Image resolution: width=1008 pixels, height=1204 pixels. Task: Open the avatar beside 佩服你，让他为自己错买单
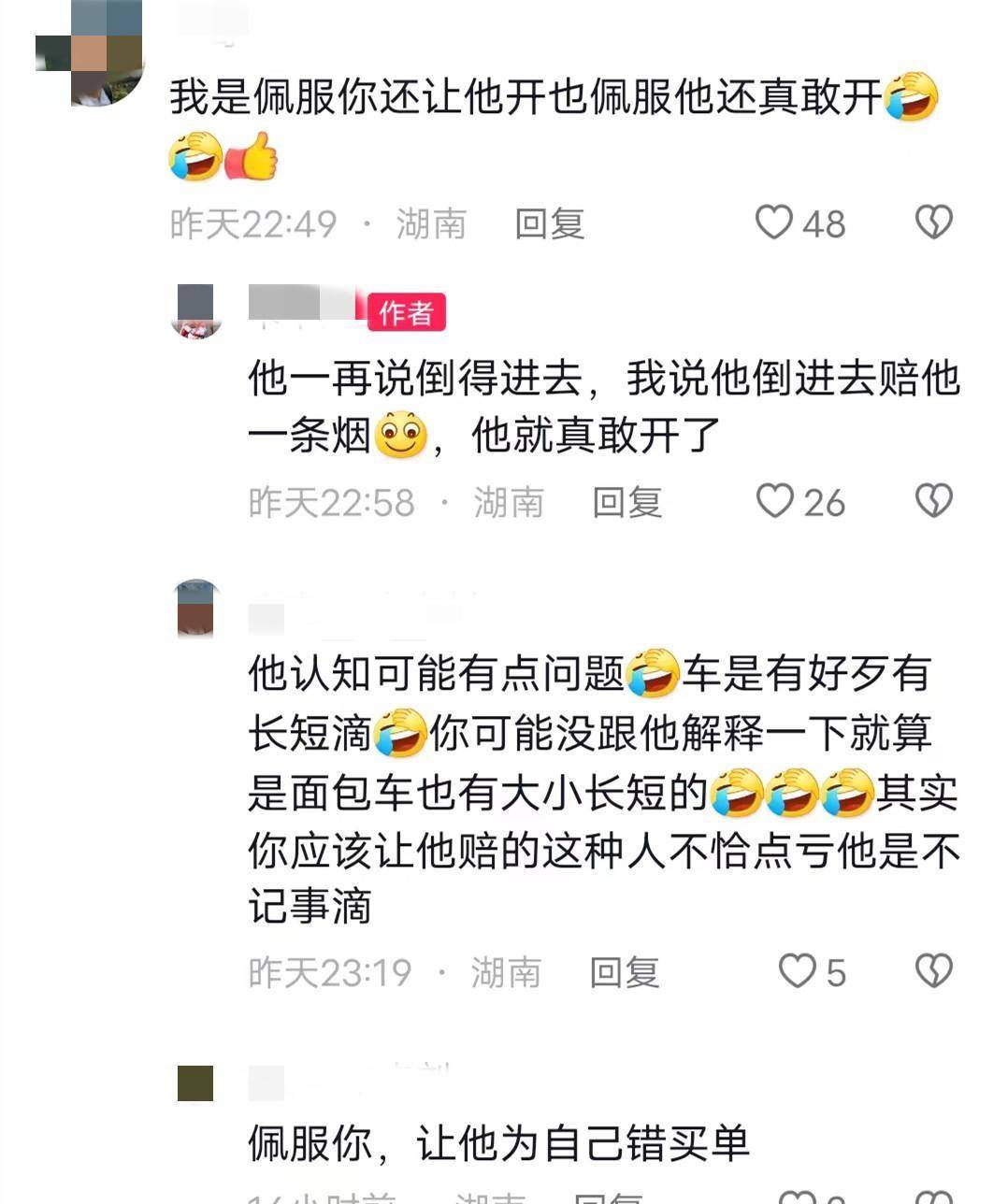[195, 1083]
